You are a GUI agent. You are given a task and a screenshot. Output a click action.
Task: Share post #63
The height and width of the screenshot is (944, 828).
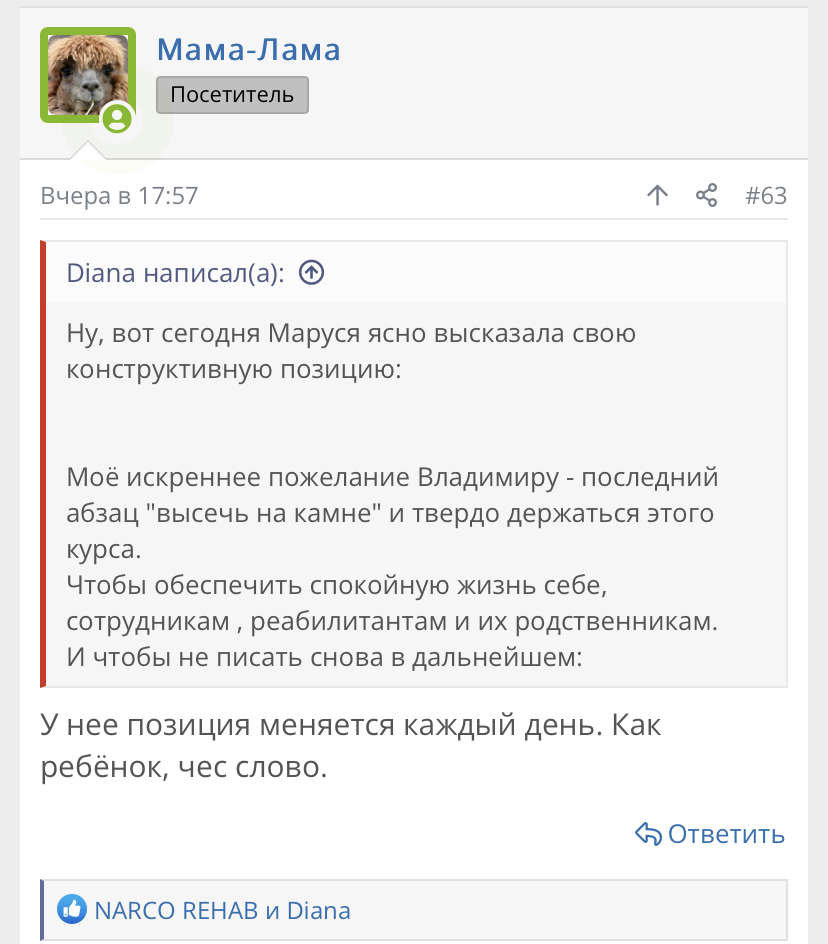point(707,195)
